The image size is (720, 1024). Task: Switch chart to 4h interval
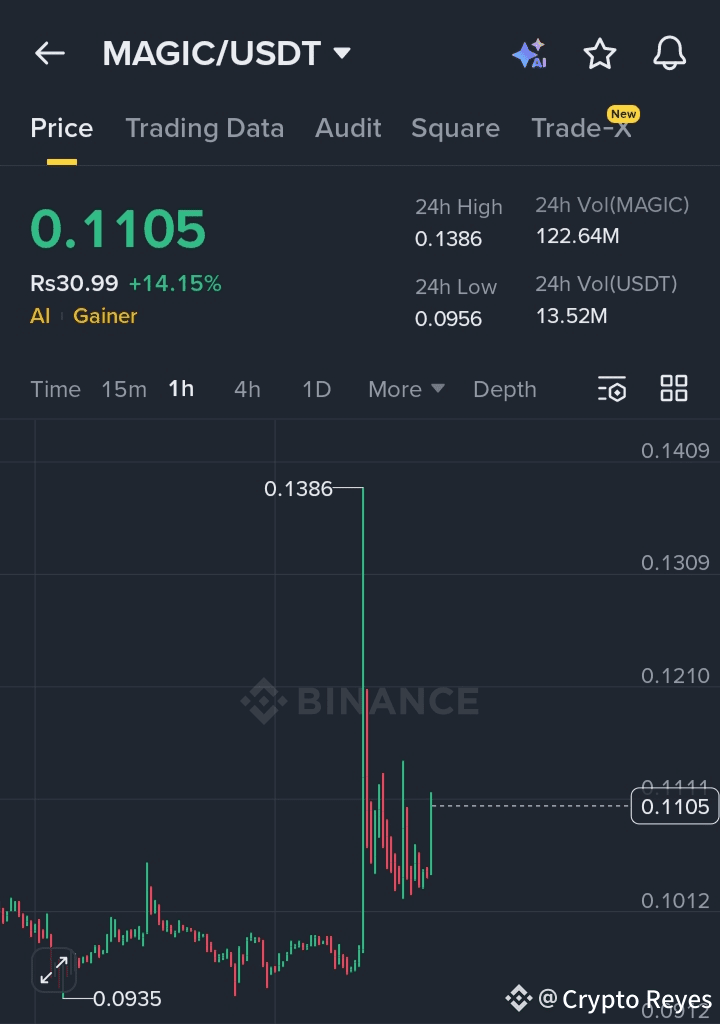tap(247, 389)
